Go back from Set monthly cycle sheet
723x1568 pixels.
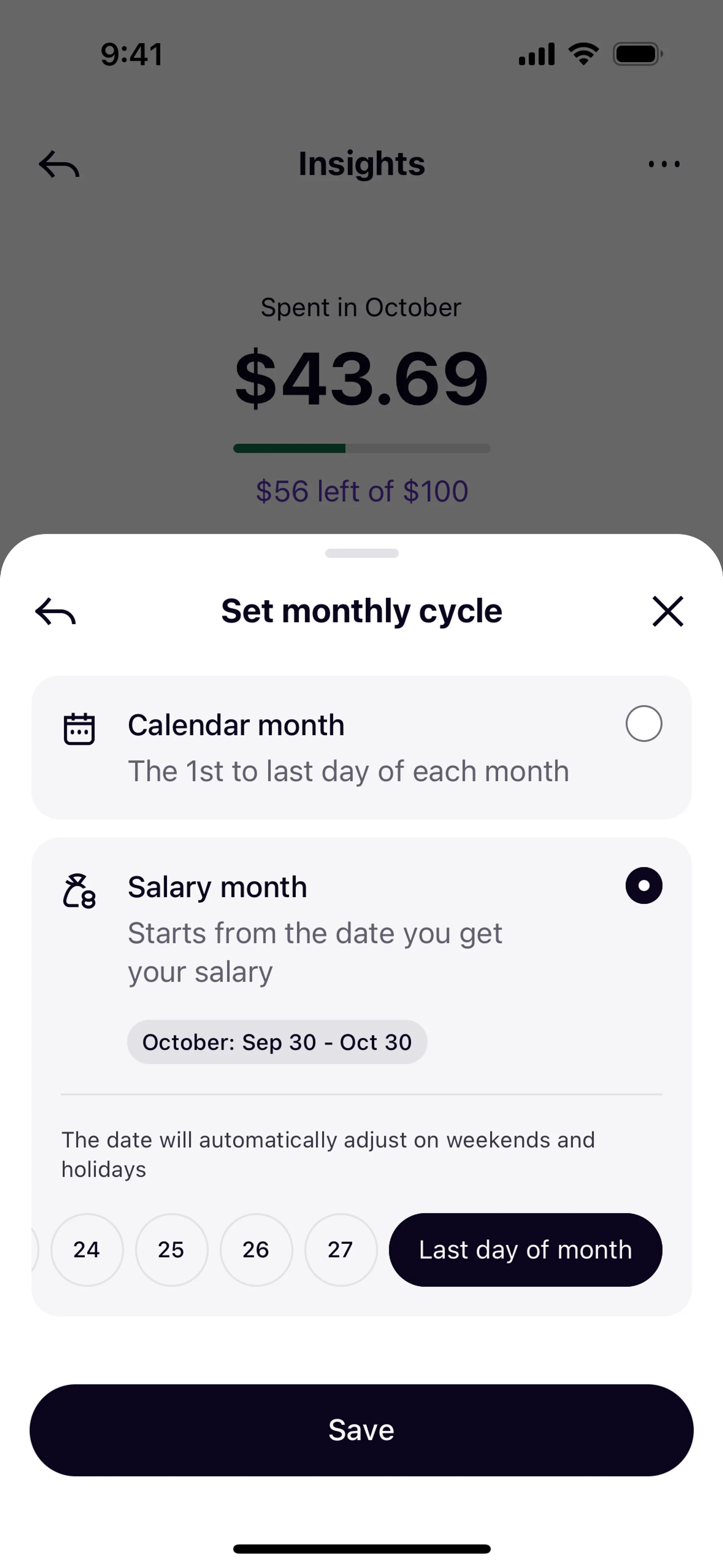tap(55, 611)
